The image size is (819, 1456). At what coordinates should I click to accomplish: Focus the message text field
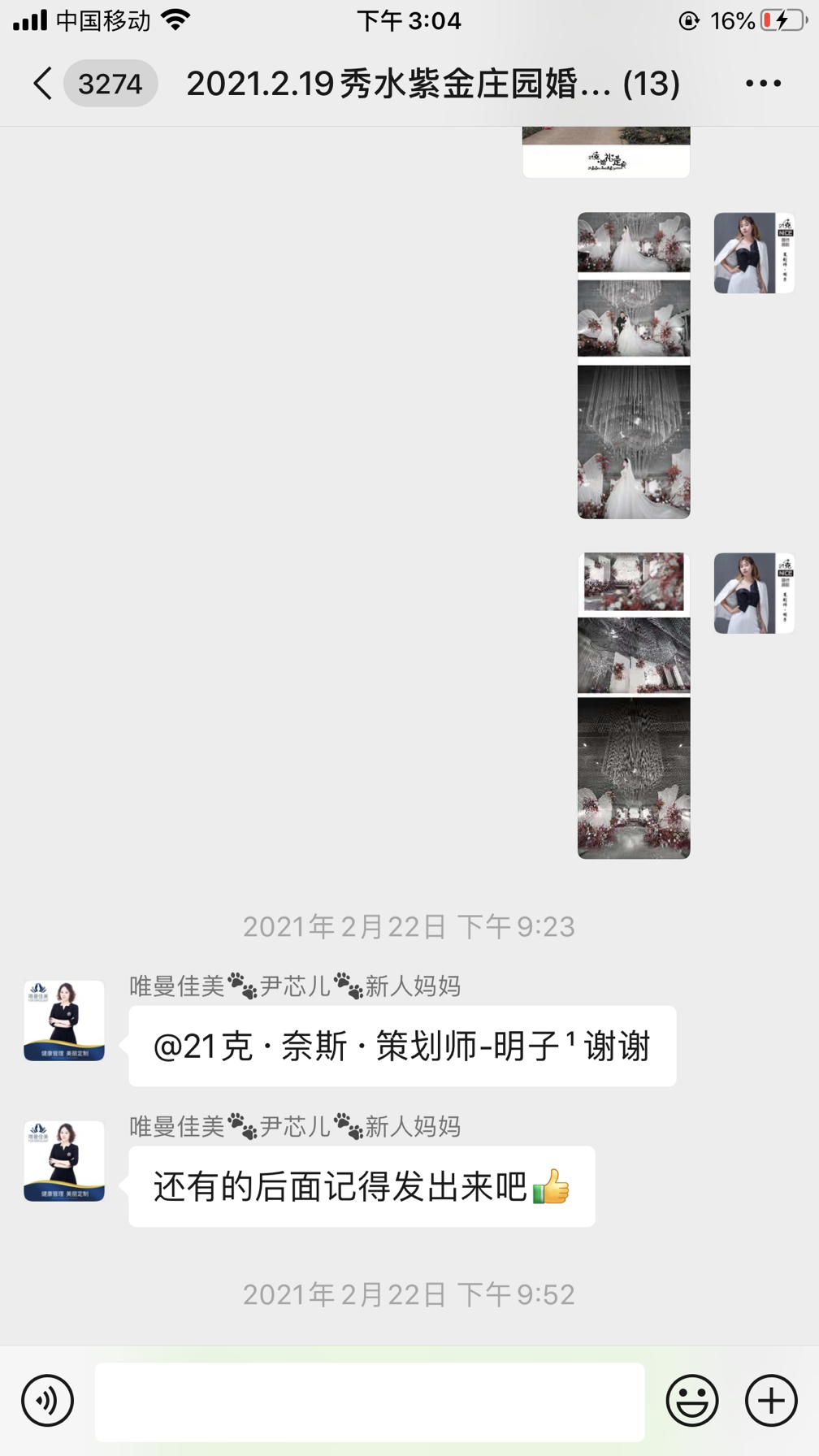pos(370,1402)
